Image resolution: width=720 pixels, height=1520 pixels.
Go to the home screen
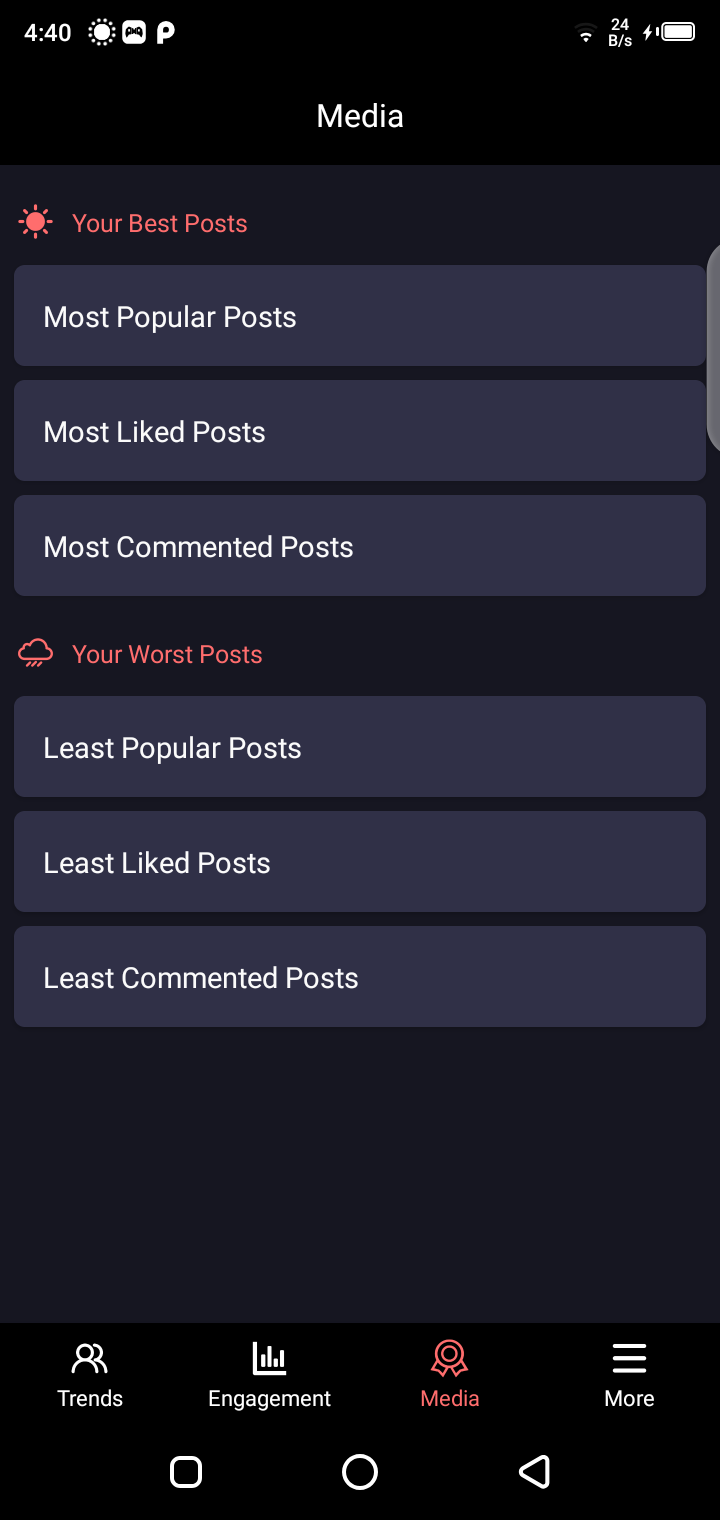[x=360, y=1472]
